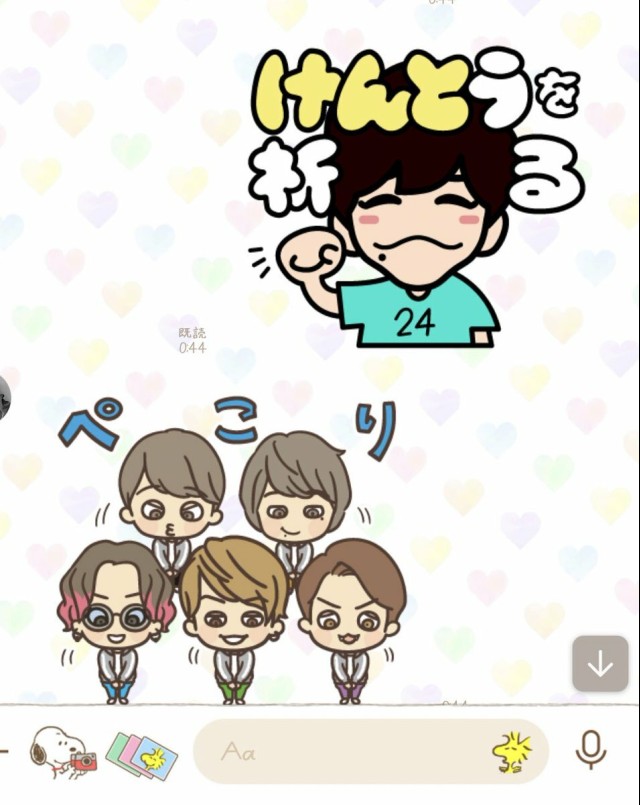
Task: Tap the 'ぺこり' five-character sticker
Action: click(230, 550)
